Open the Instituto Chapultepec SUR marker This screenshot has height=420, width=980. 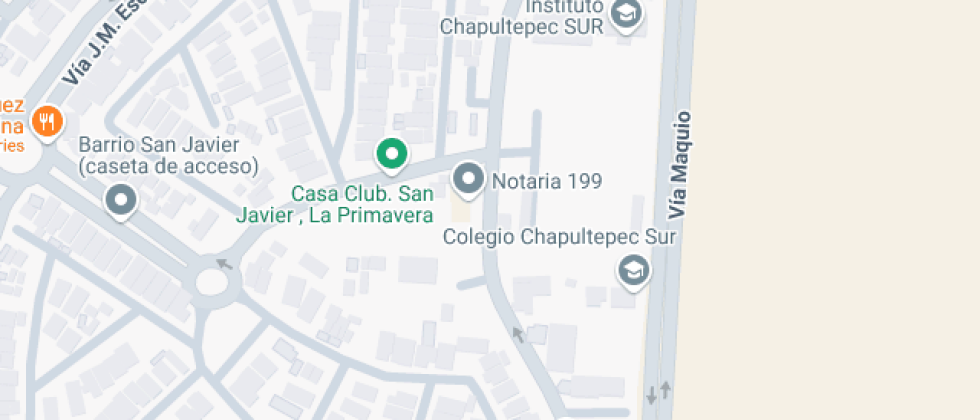[626, 14]
